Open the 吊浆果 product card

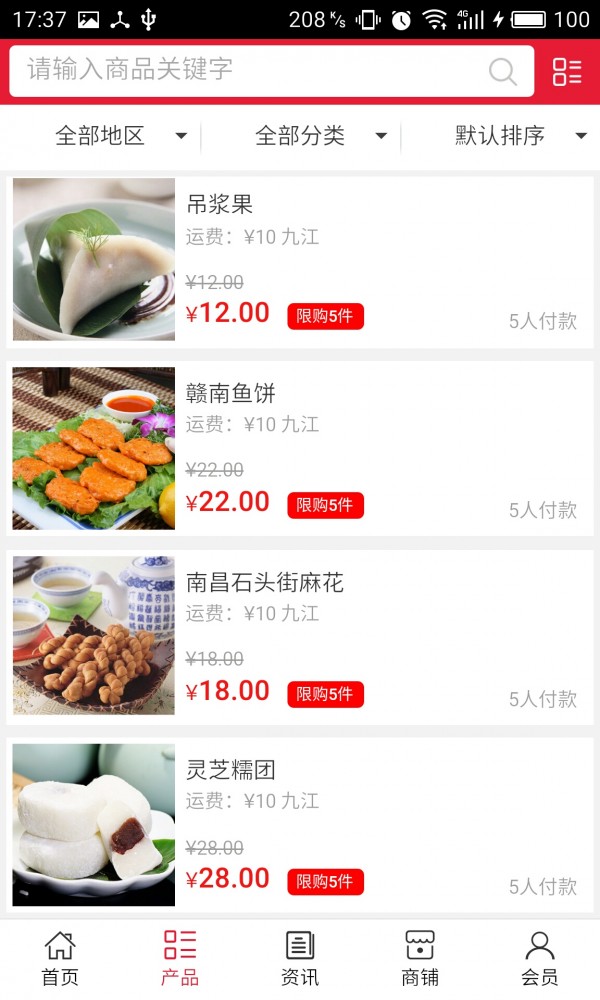click(300, 261)
